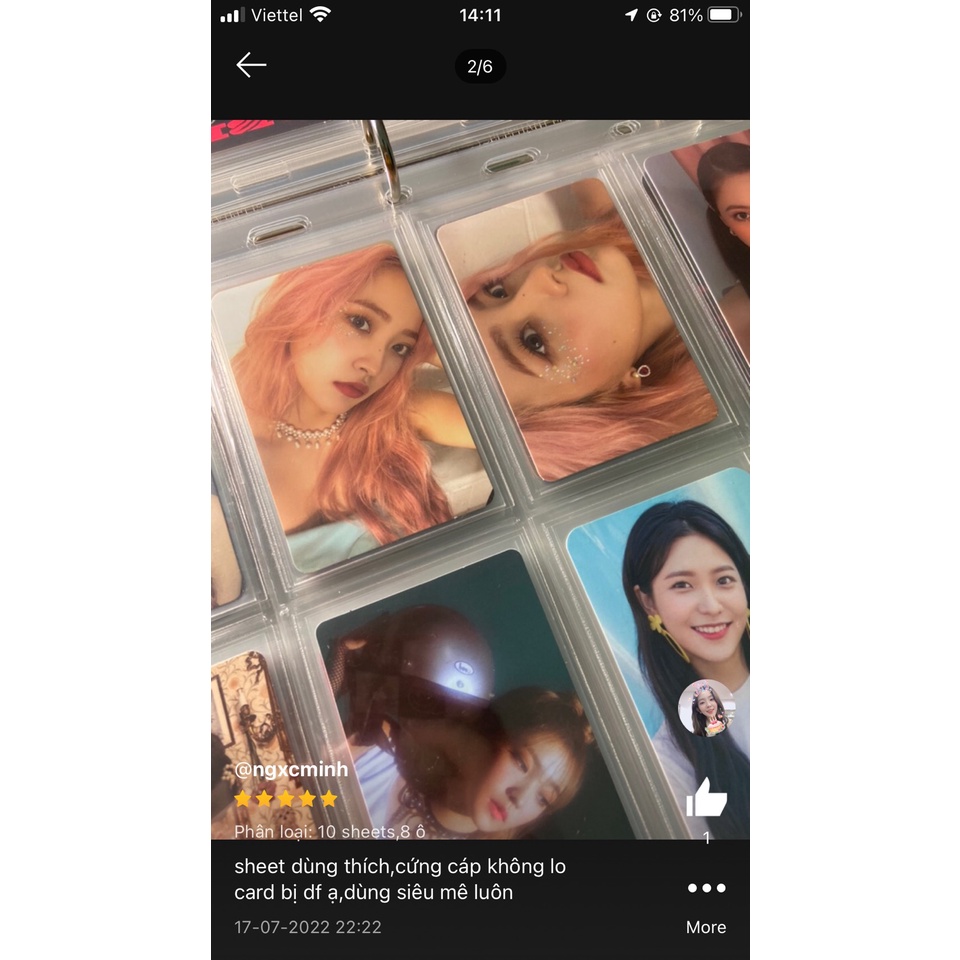The height and width of the screenshot is (960, 960).
Task: View the profile of @ngxcminh
Action: [291, 770]
